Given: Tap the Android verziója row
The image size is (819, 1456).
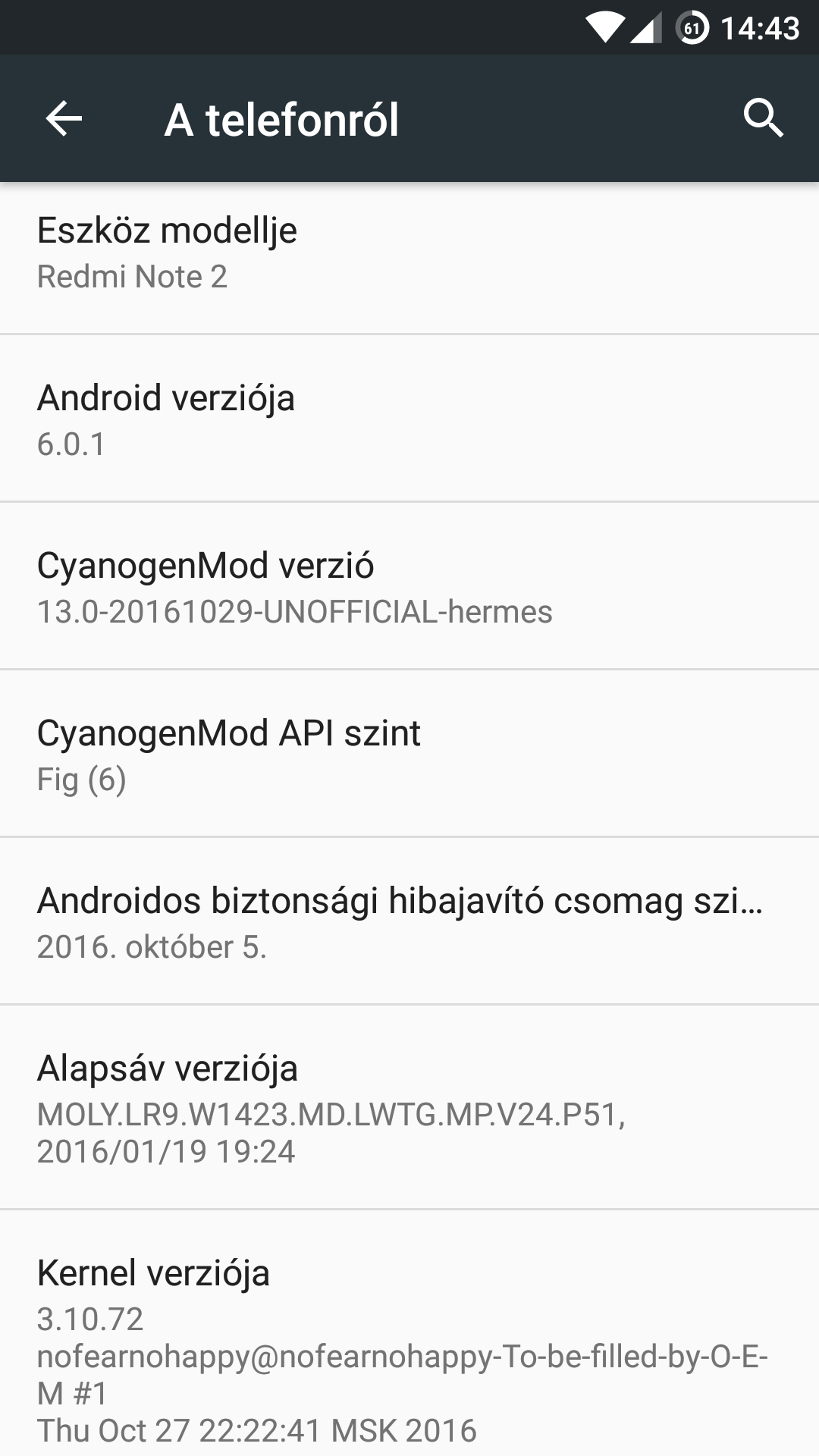Looking at the screenshot, I should tap(409, 420).
